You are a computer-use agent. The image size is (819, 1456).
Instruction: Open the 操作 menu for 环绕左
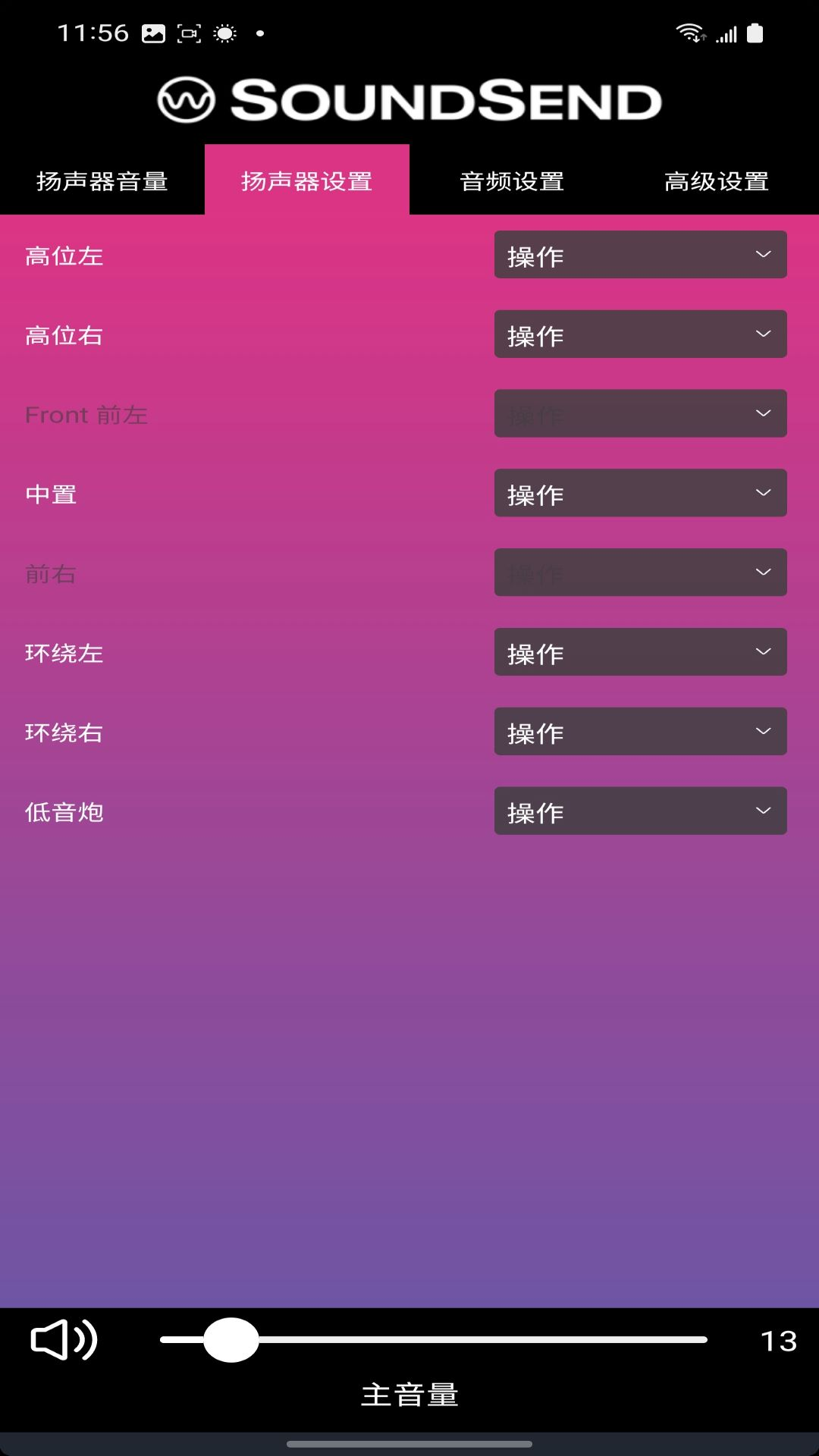(x=640, y=652)
